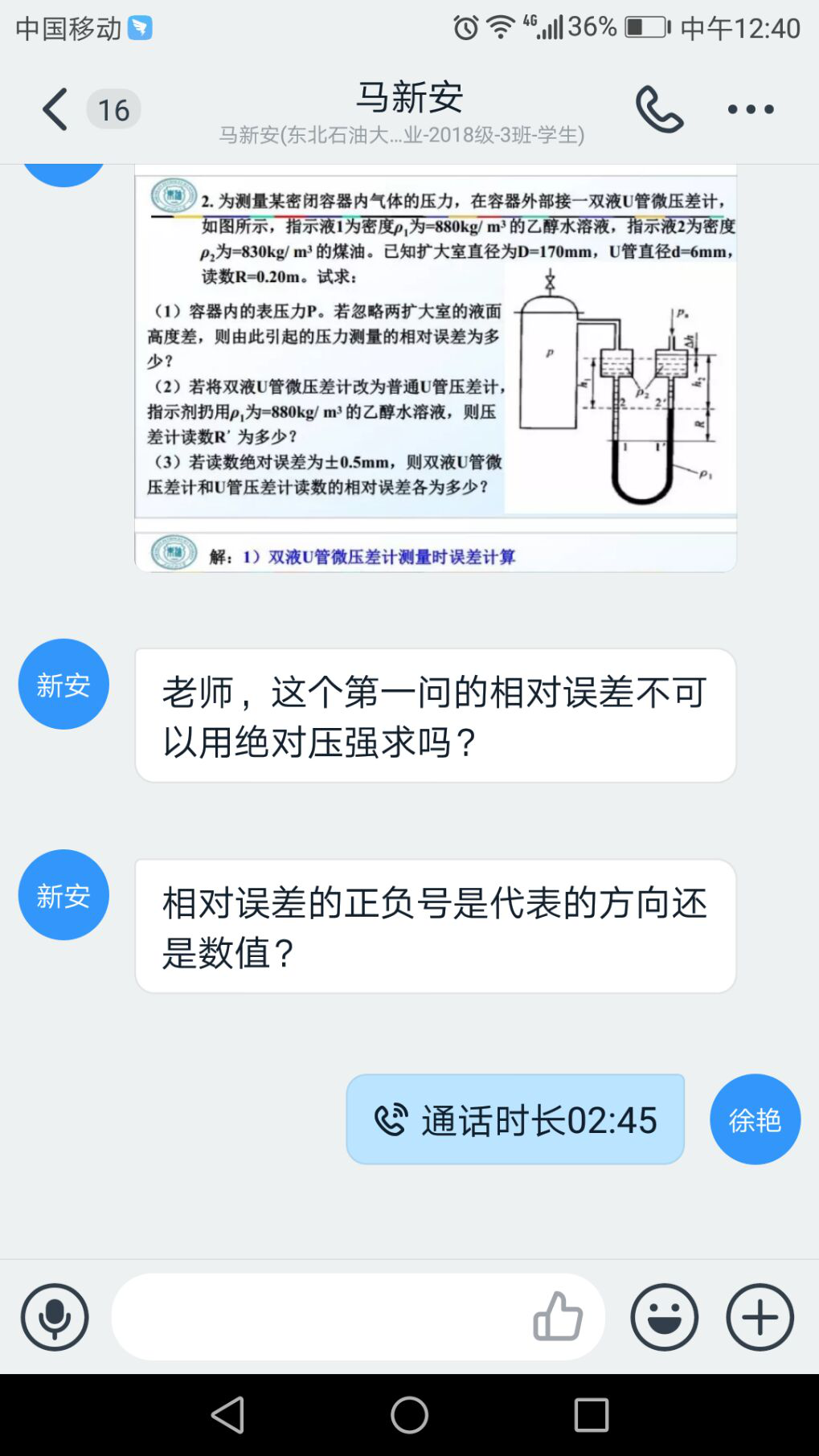Open 新安's avatar beside 相对误差的正负号 message

[x=63, y=894]
